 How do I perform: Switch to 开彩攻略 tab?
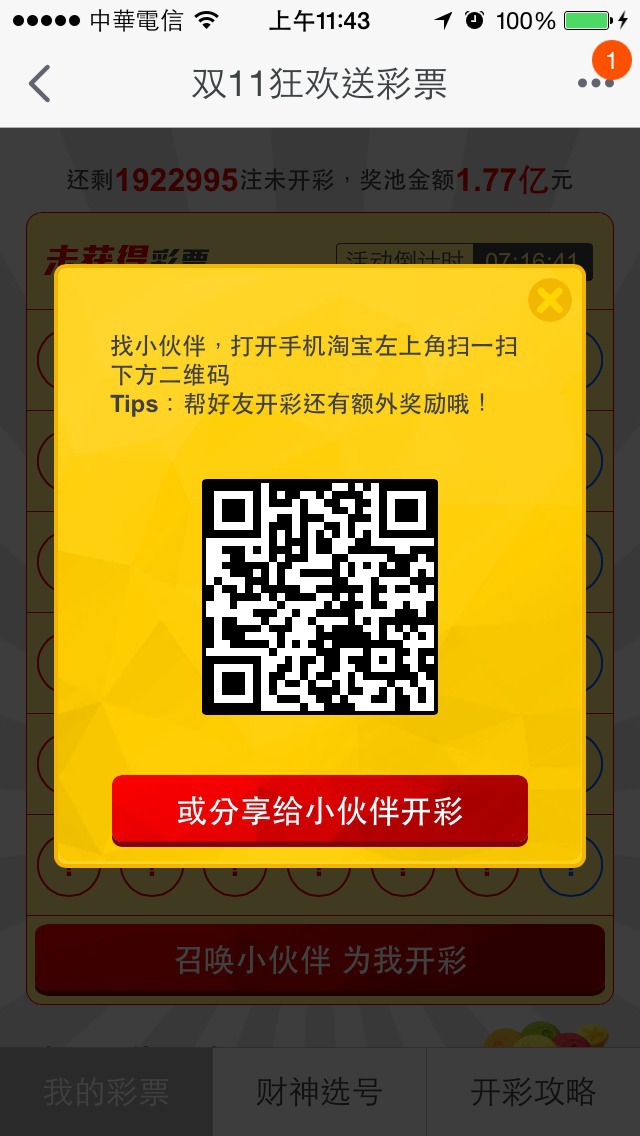pos(533,1091)
